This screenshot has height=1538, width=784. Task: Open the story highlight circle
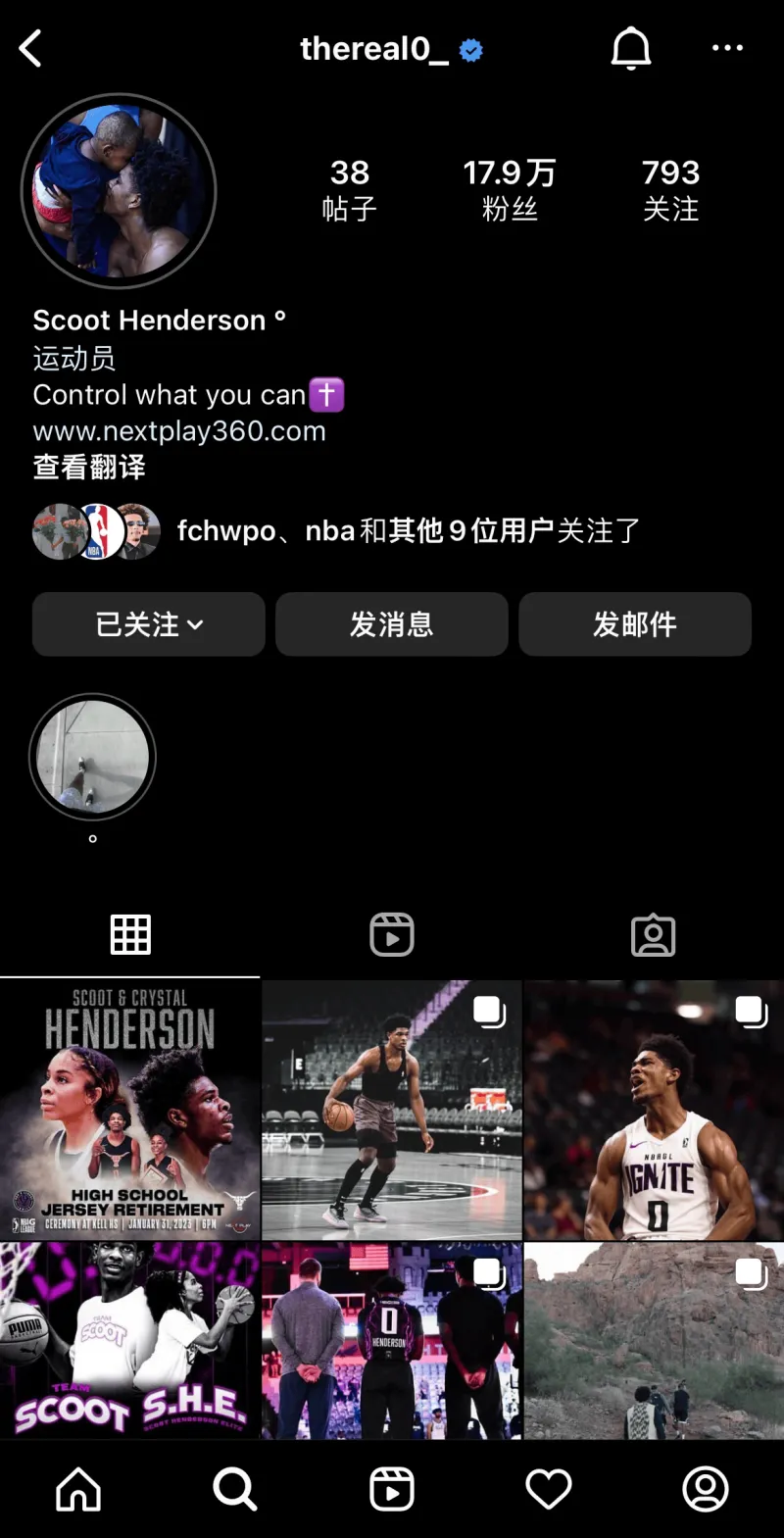[93, 757]
